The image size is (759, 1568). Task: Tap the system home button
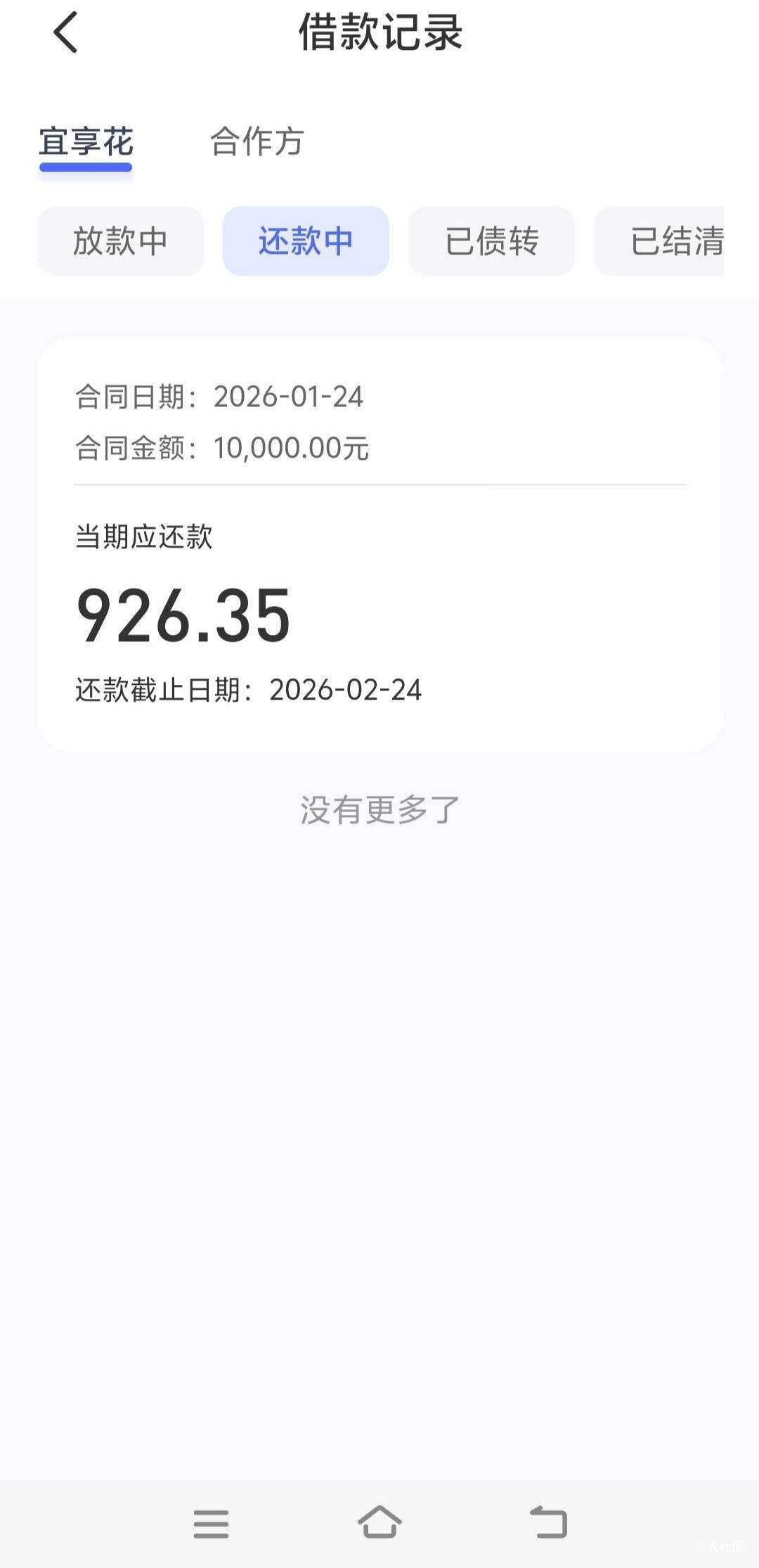pos(379,1523)
